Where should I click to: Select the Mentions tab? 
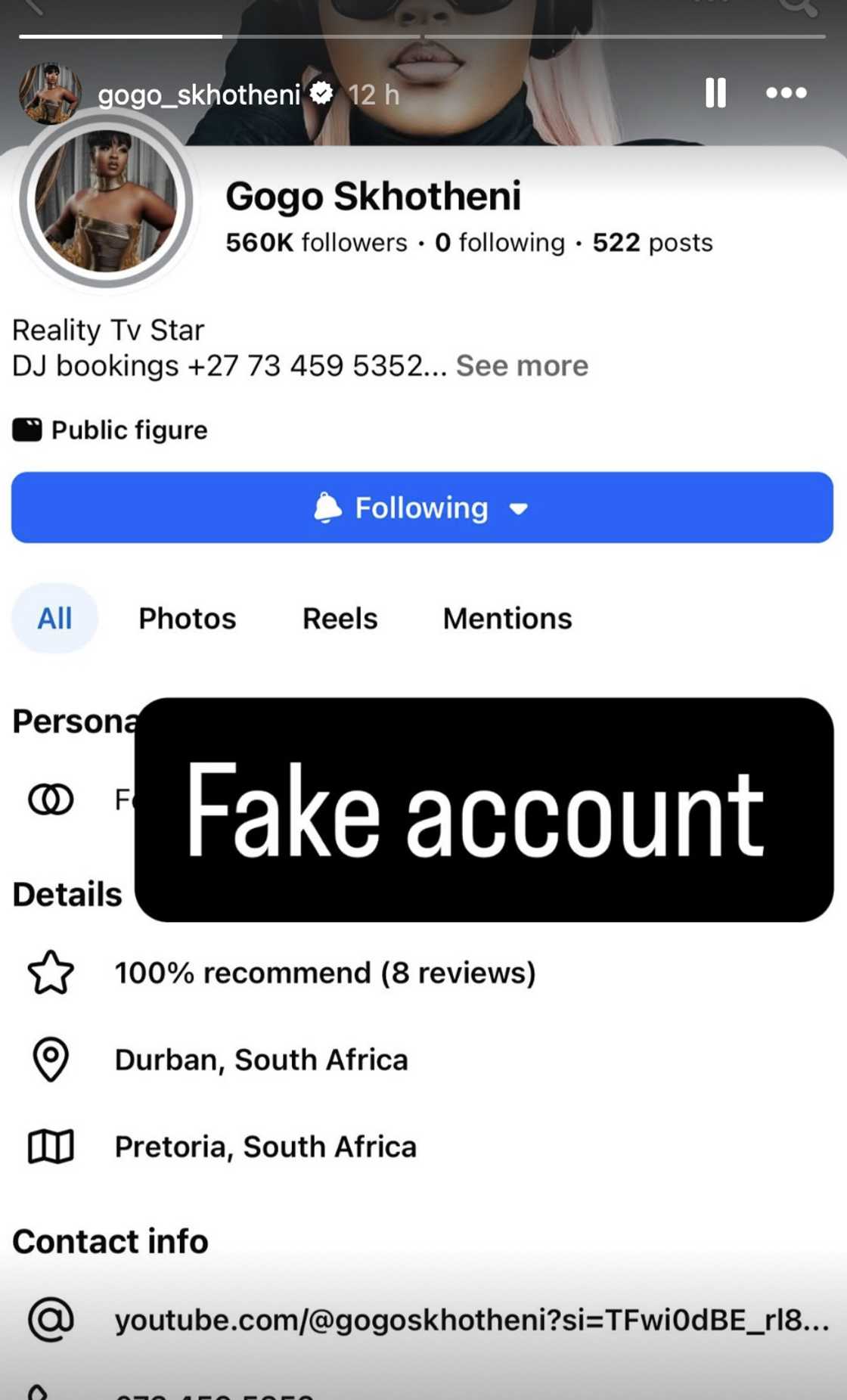507,619
